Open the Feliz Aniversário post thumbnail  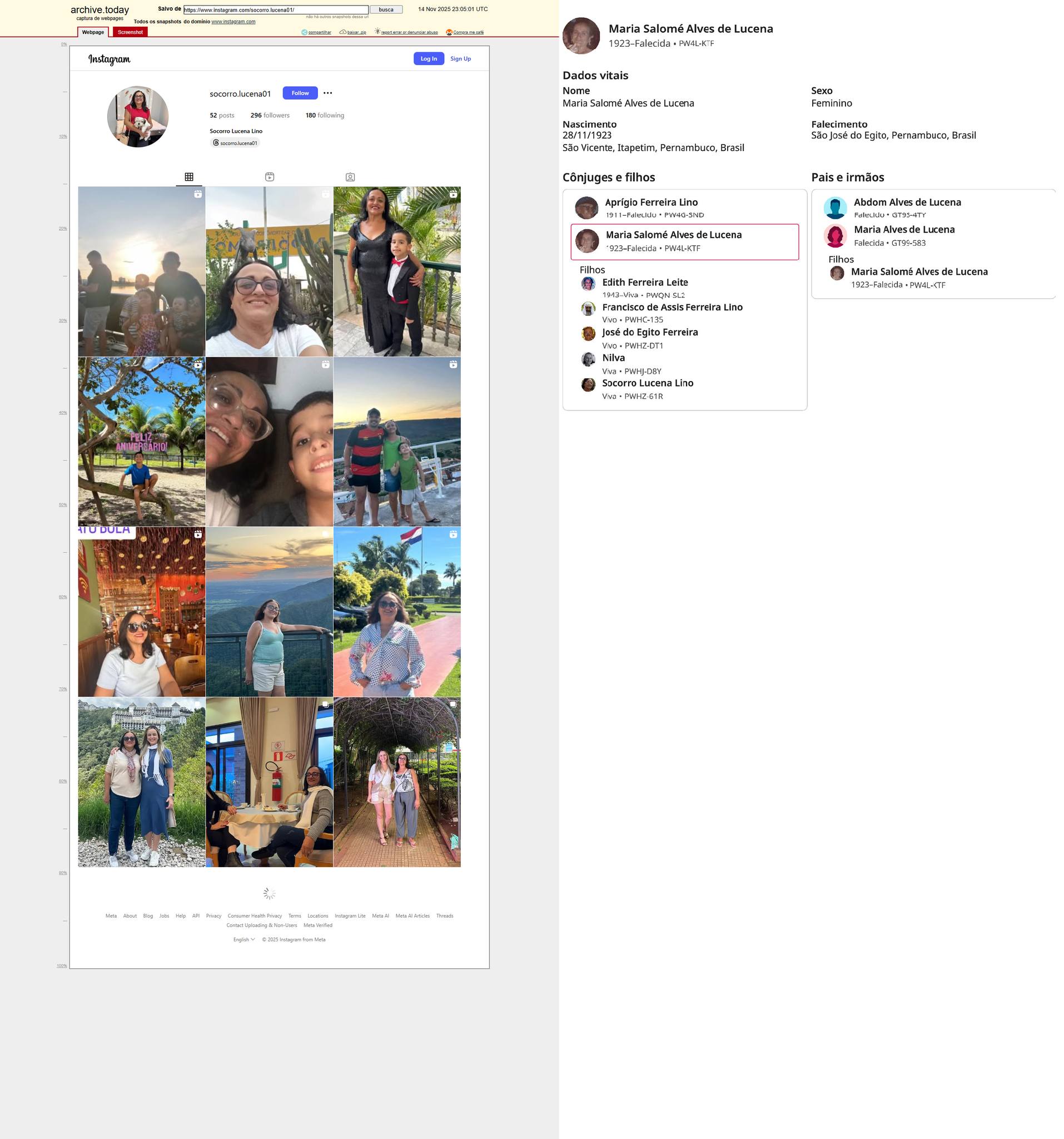tap(141, 442)
